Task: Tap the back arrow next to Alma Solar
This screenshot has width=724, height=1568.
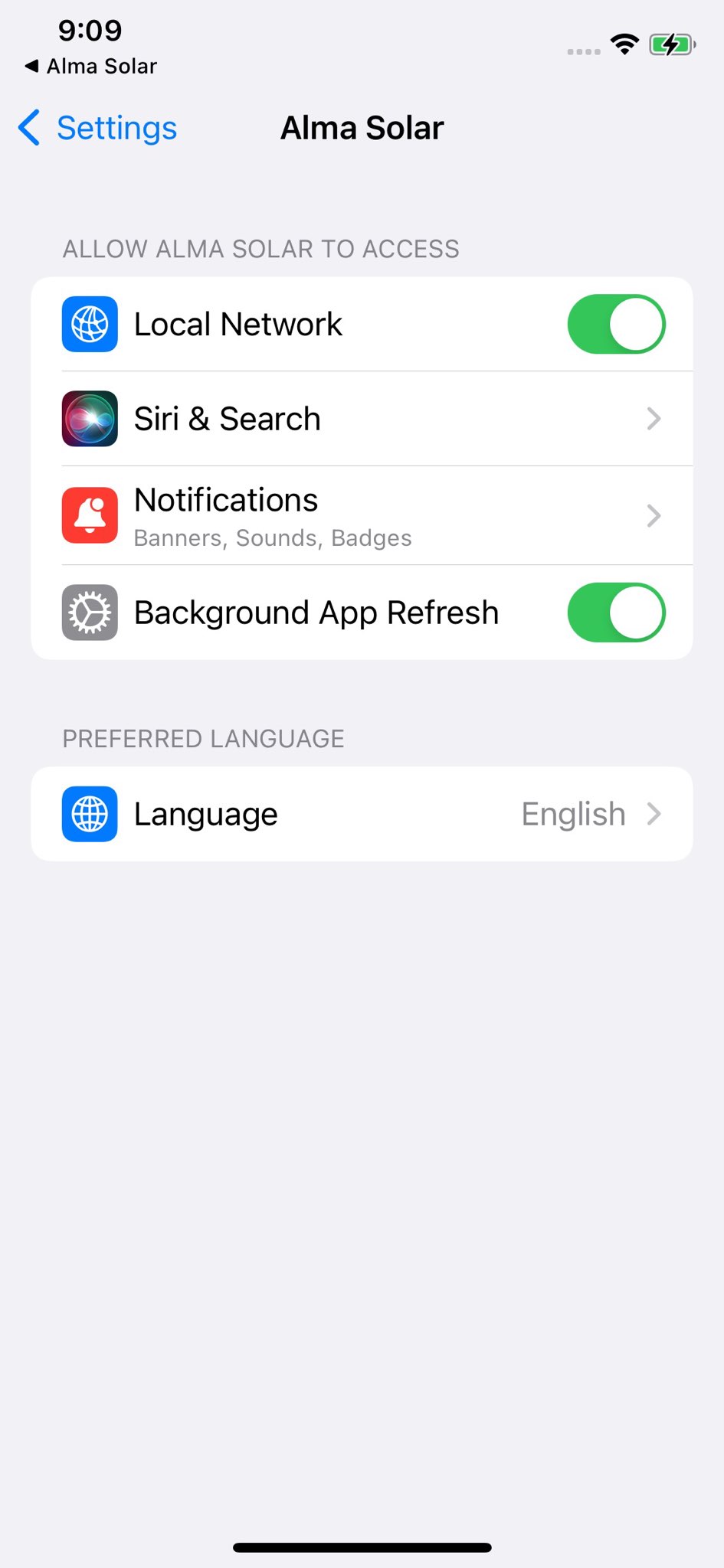Action: click(x=31, y=67)
